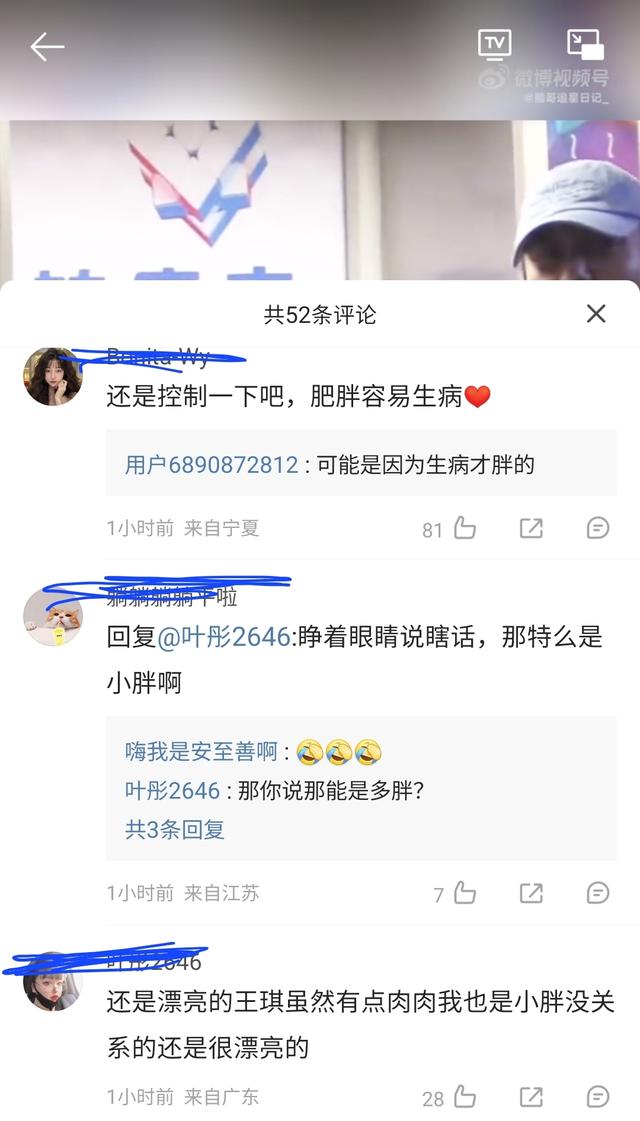
Task: Close the comments panel
Action: pos(596,314)
